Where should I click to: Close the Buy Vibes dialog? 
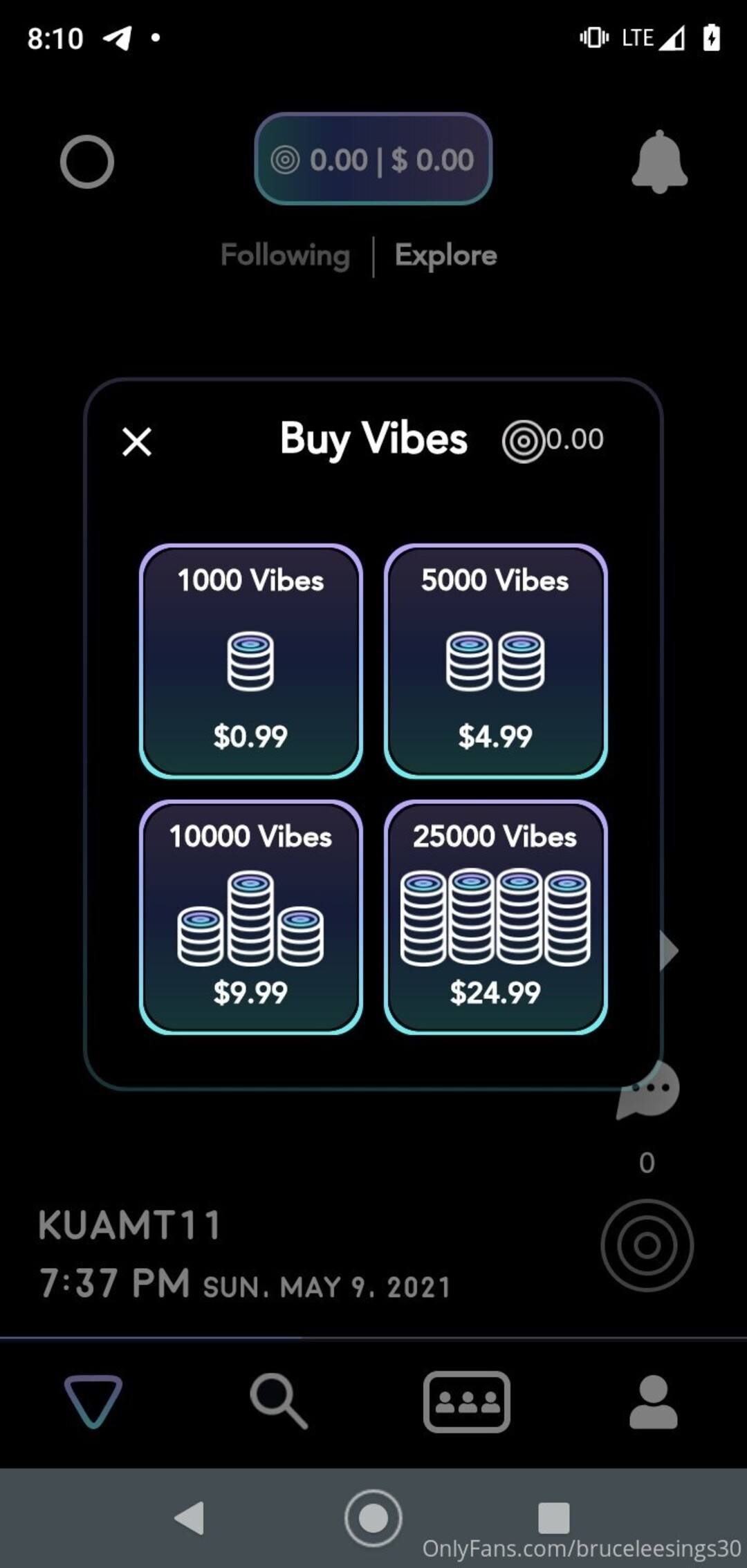[x=137, y=441]
